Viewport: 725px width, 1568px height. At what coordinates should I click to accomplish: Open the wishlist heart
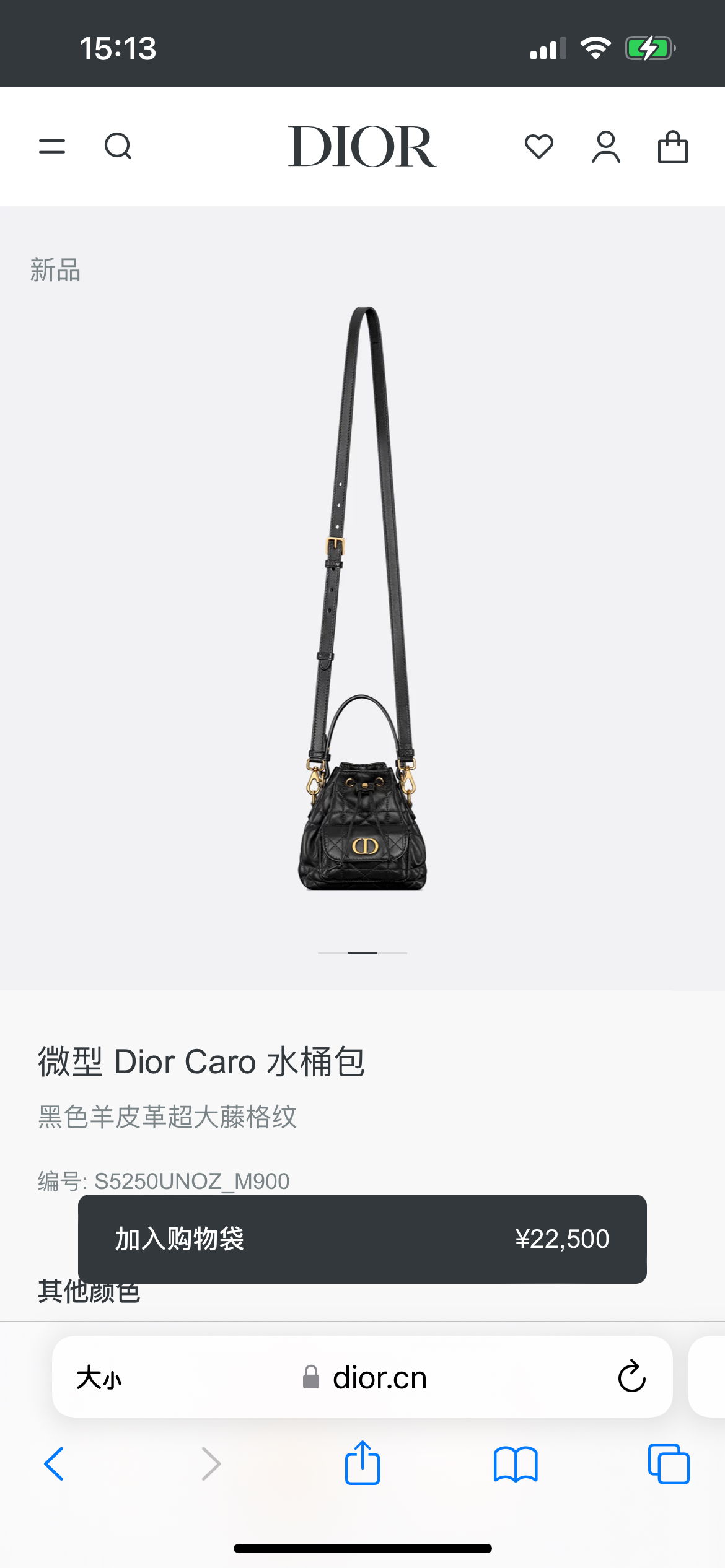pyautogui.click(x=538, y=147)
